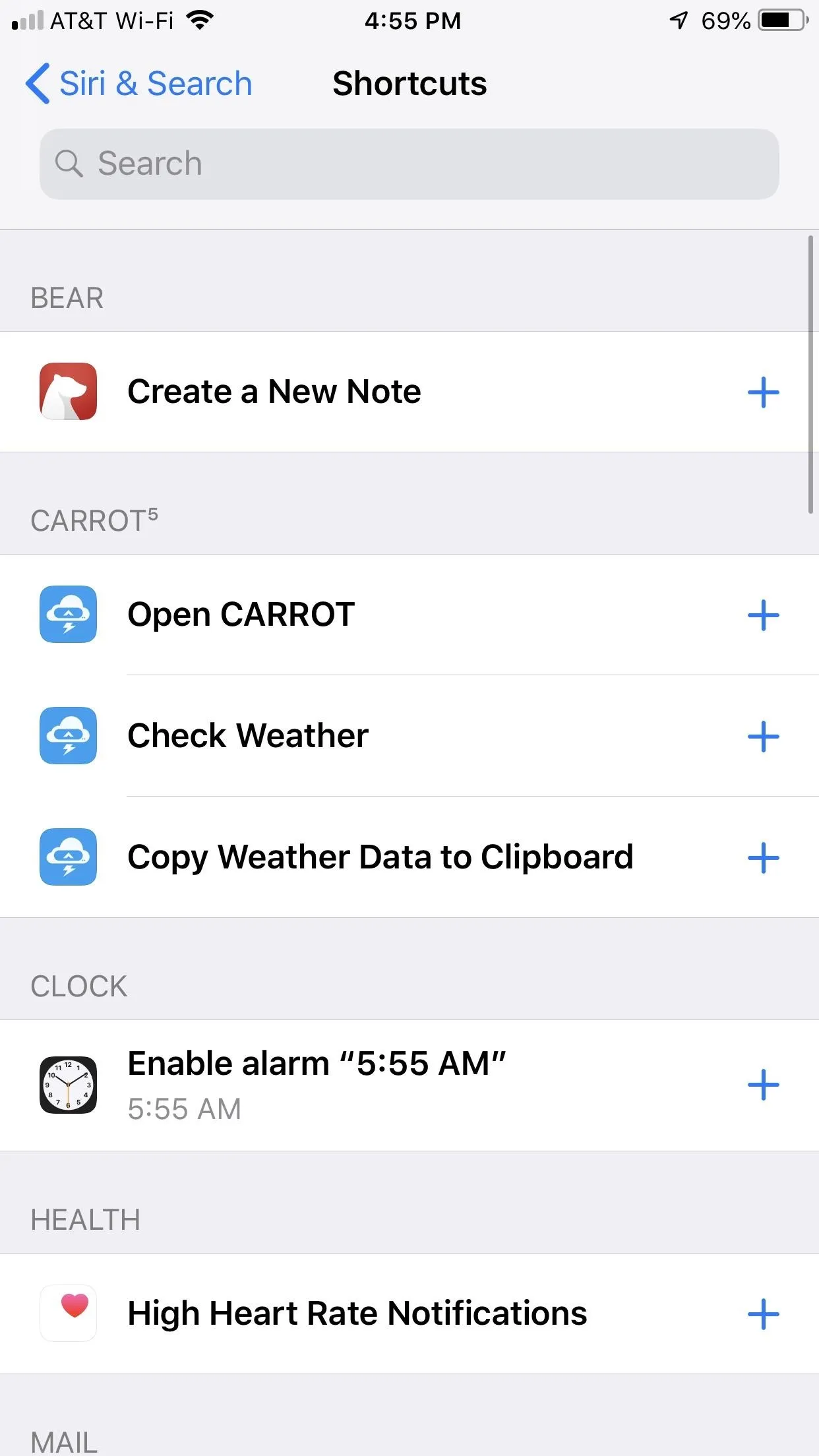Viewport: 819px width, 1456px height.
Task: Tap the Search field
Action: pyautogui.click(x=409, y=164)
